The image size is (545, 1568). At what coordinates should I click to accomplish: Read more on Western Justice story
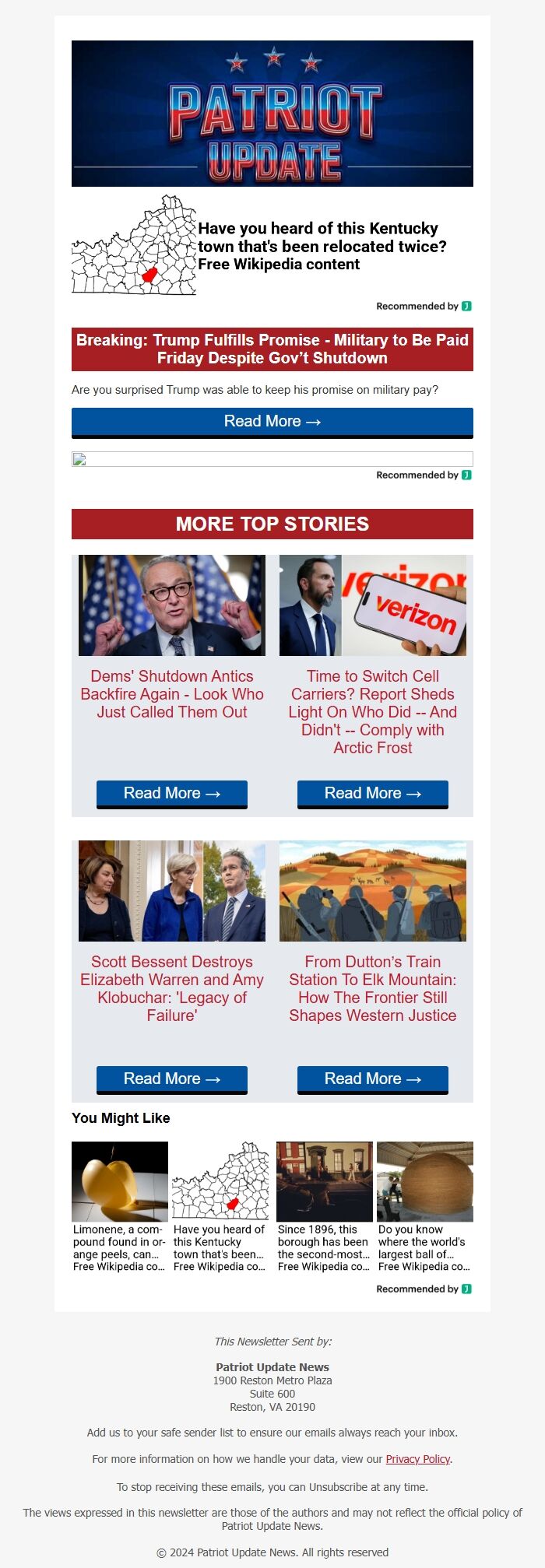(x=373, y=1079)
